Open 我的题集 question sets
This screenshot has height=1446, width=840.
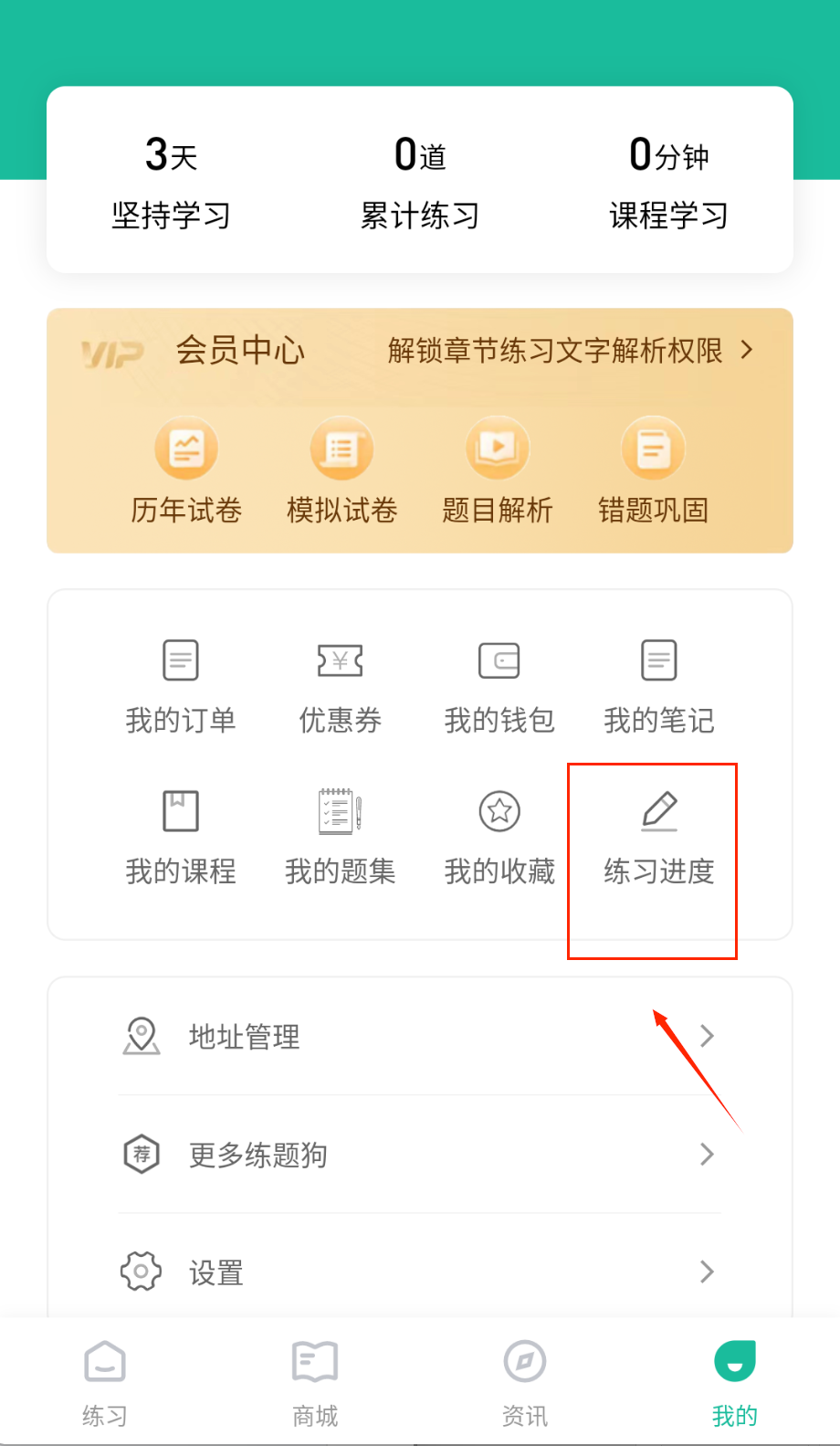click(340, 836)
